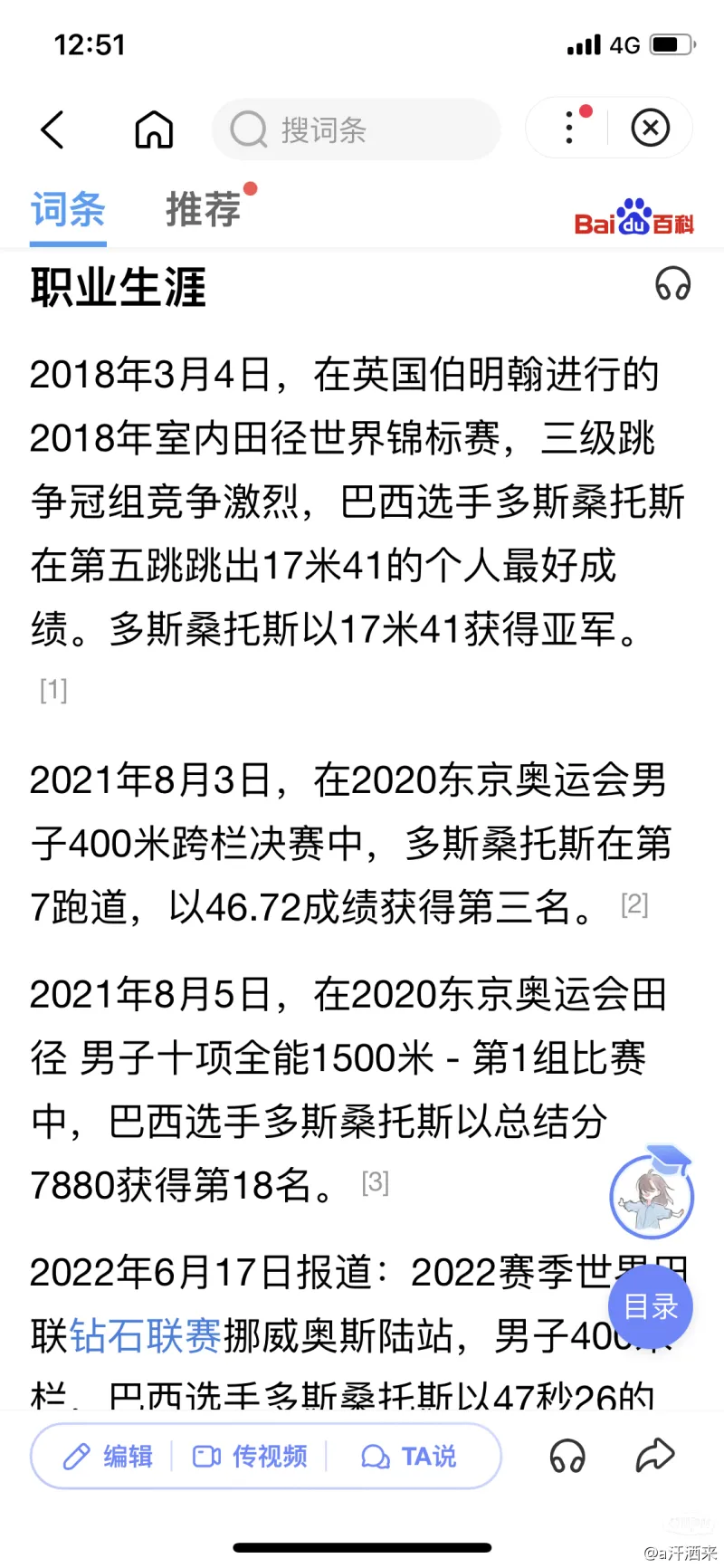724x1568 pixels.
Task: Listen to the 职业生涯 section with the headphone icon
Action: [672, 284]
